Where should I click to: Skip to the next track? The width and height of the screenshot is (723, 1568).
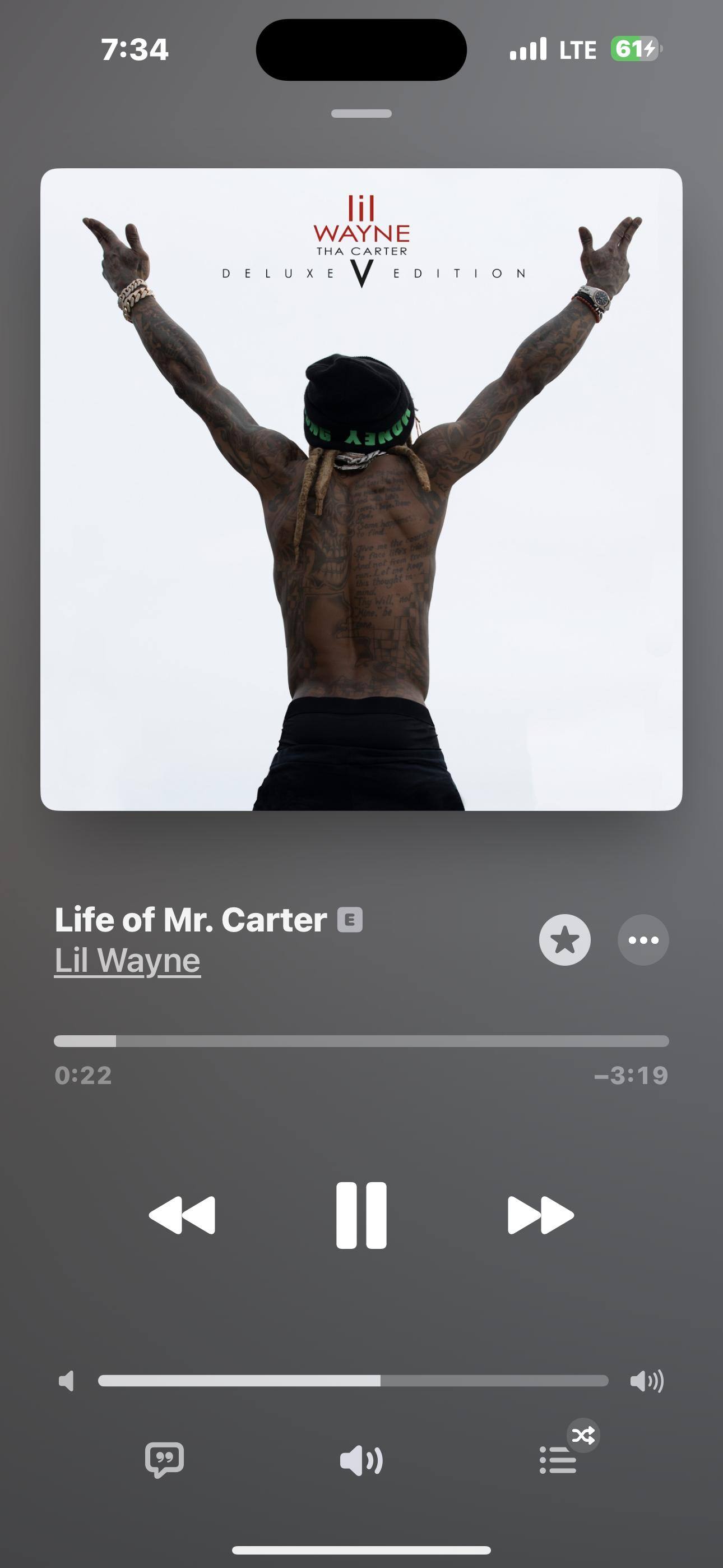click(x=540, y=1215)
